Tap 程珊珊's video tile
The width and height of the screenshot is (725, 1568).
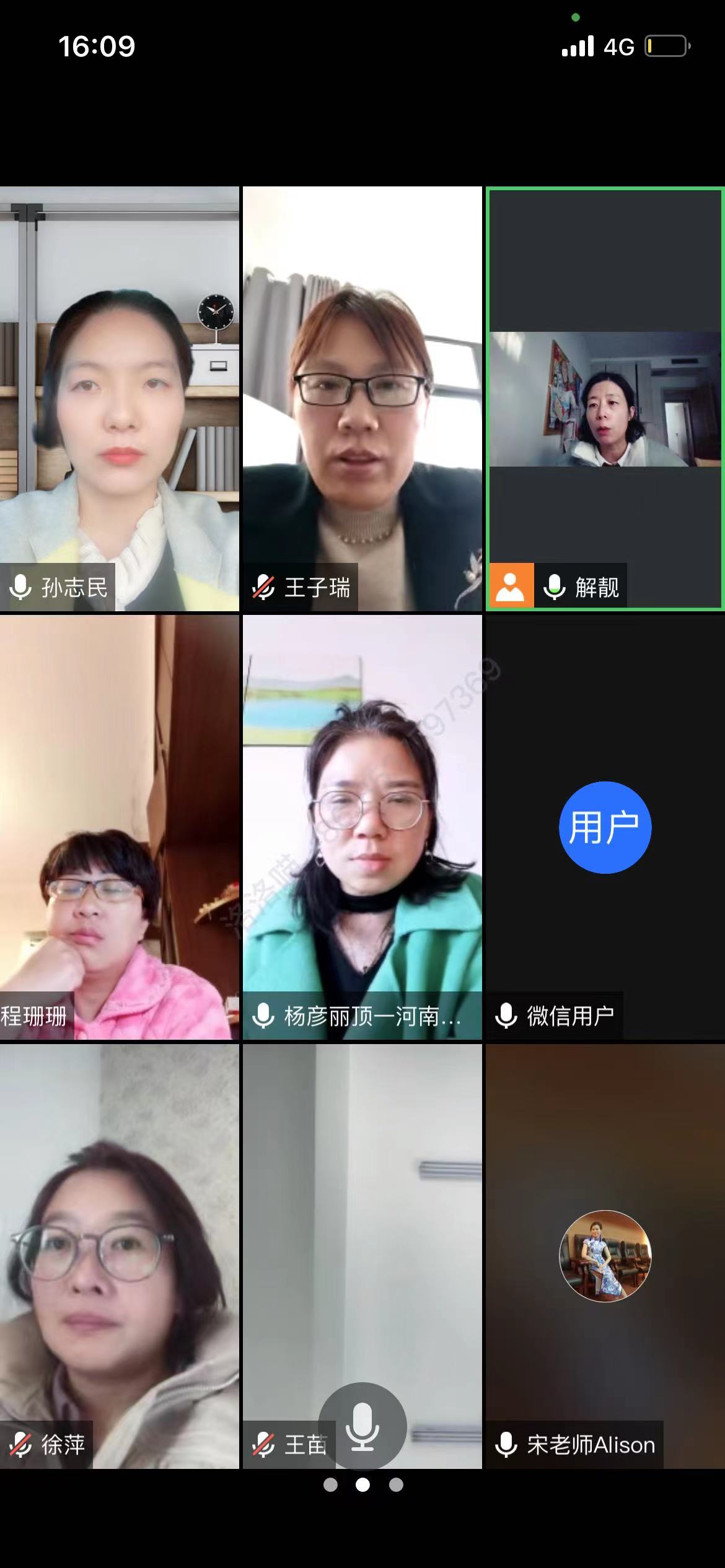(119, 827)
